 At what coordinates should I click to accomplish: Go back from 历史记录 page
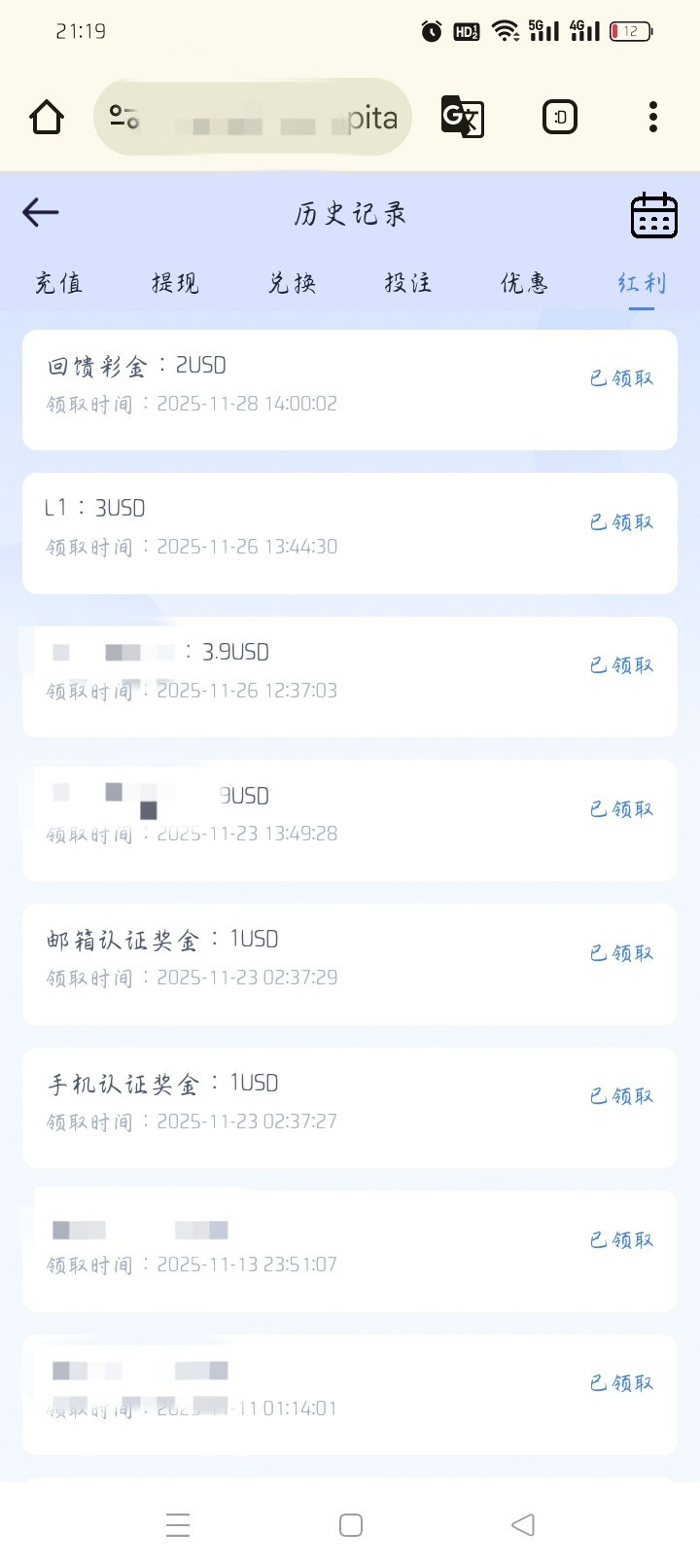41,212
